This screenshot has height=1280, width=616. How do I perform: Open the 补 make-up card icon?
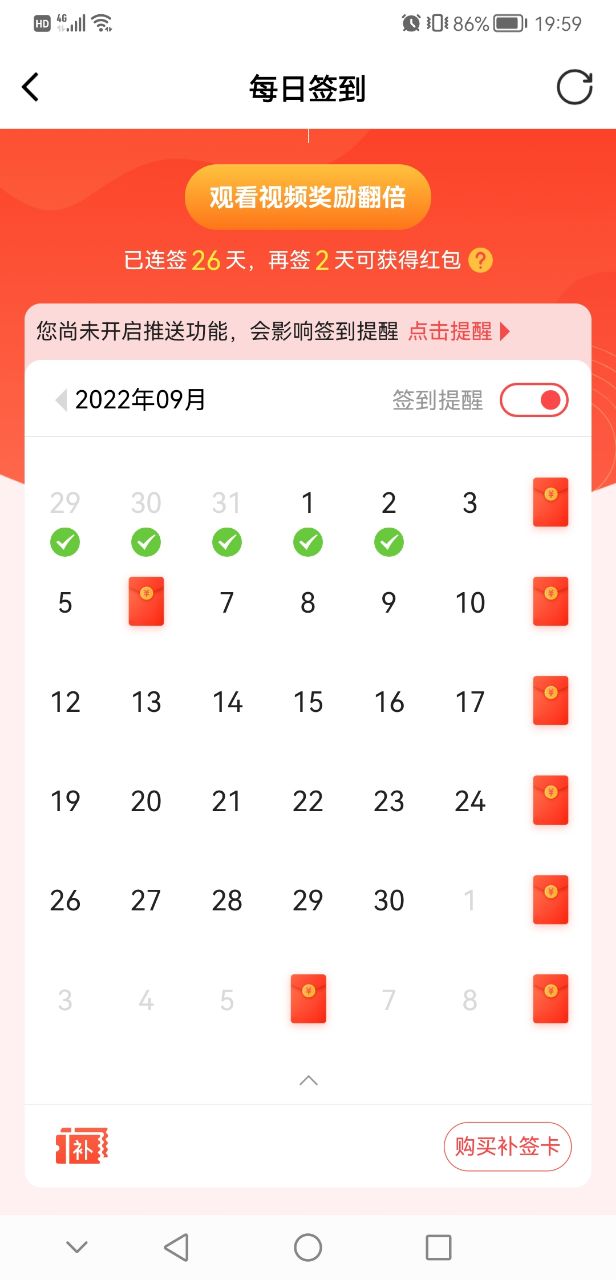tap(82, 1146)
